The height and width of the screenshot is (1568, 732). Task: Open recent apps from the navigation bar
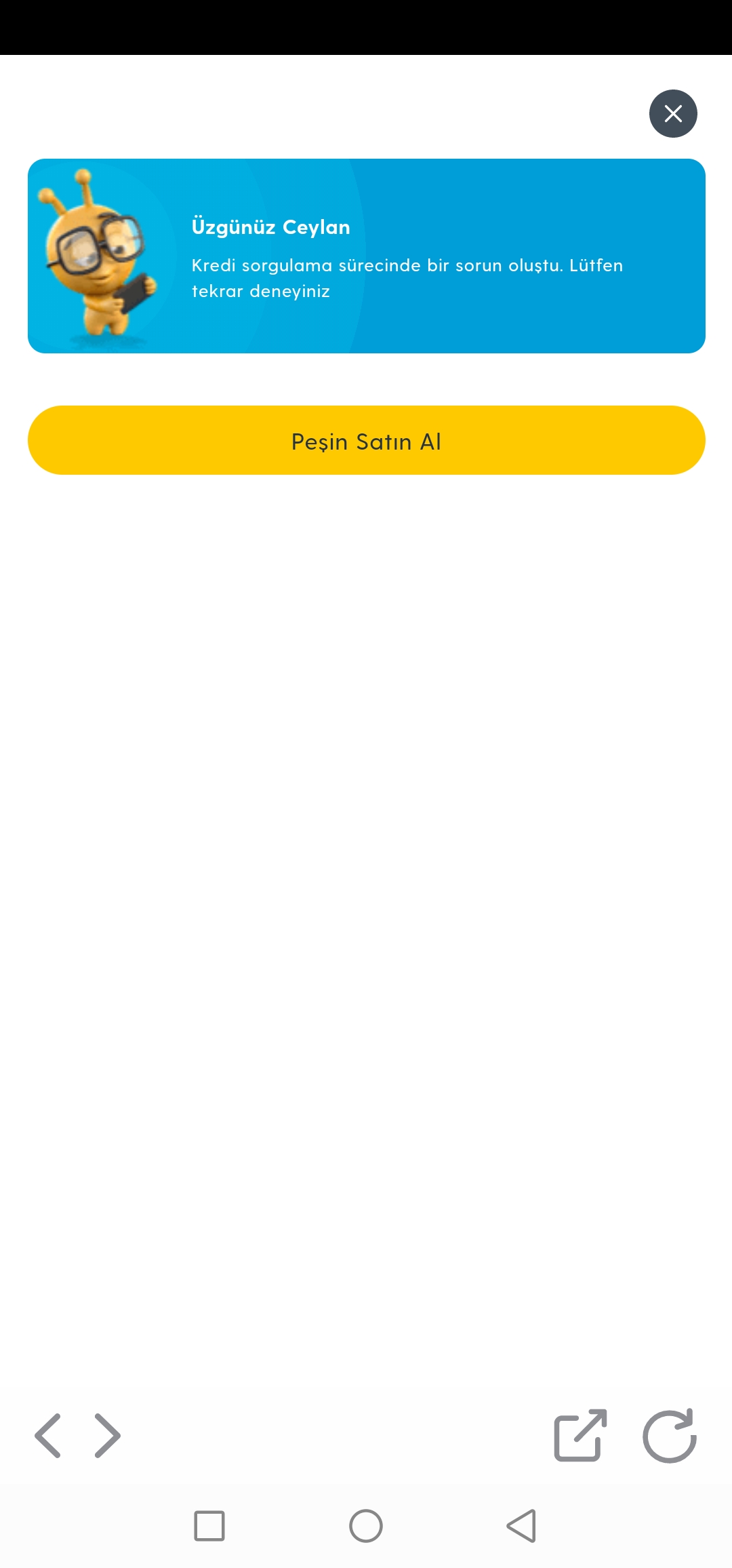(x=209, y=1526)
